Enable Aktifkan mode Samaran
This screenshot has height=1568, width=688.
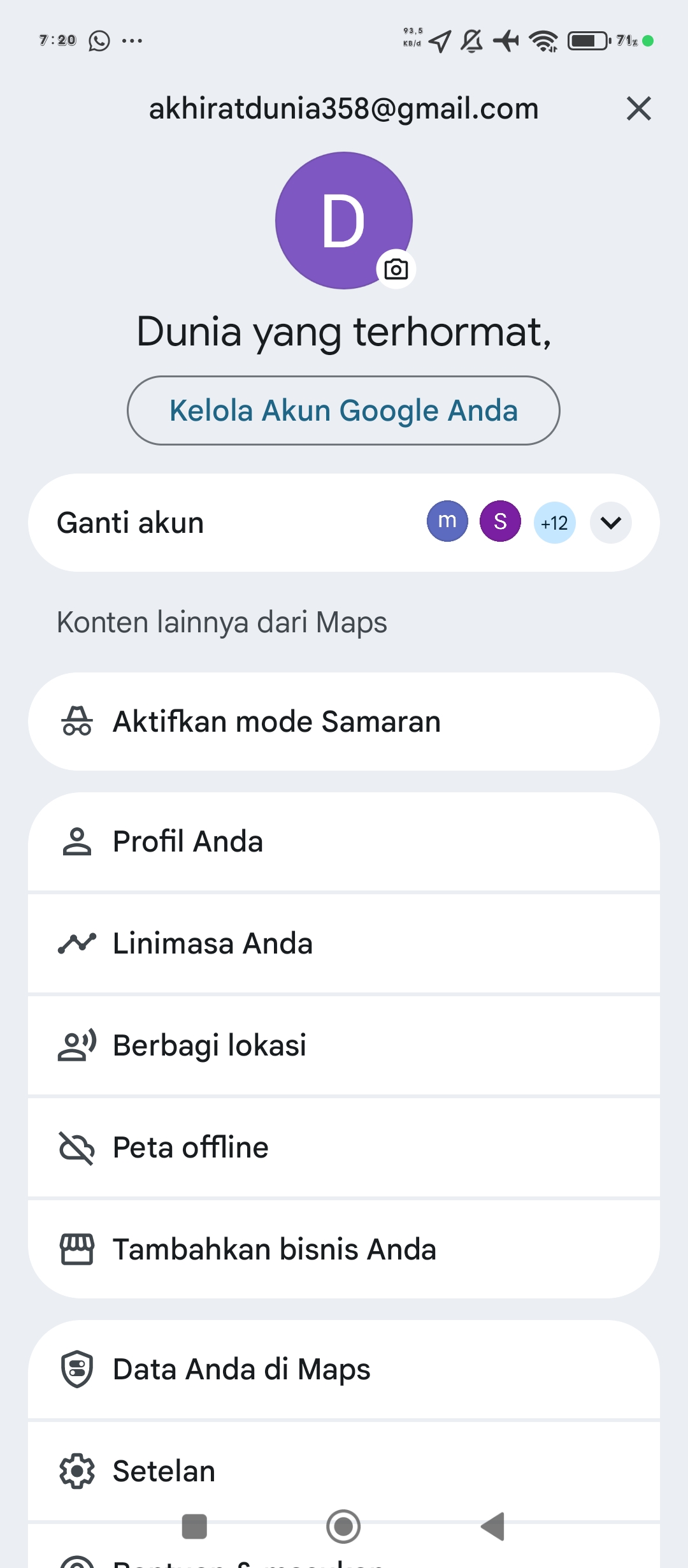[344, 722]
